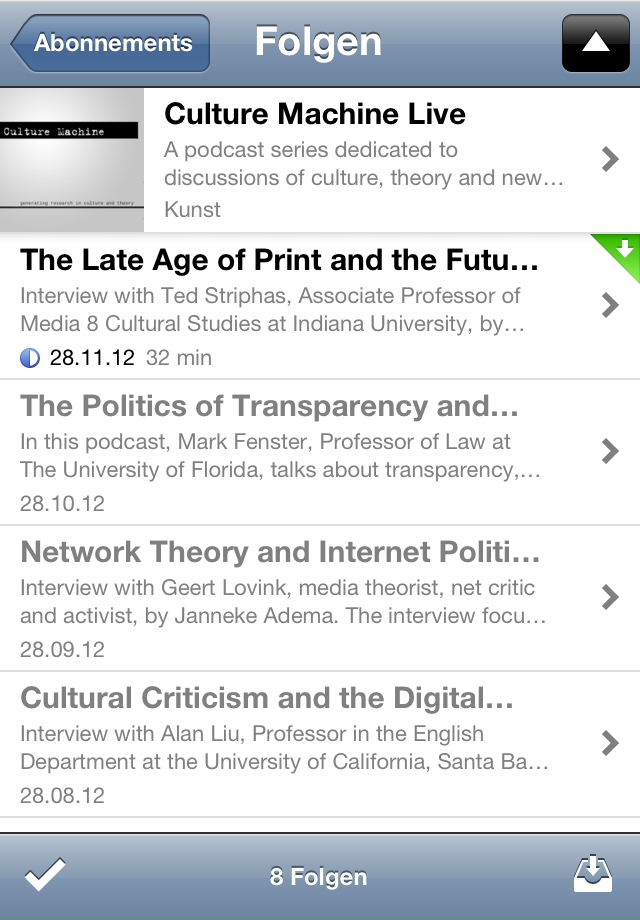Go back to Abonnements

click(x=110, y=43)
